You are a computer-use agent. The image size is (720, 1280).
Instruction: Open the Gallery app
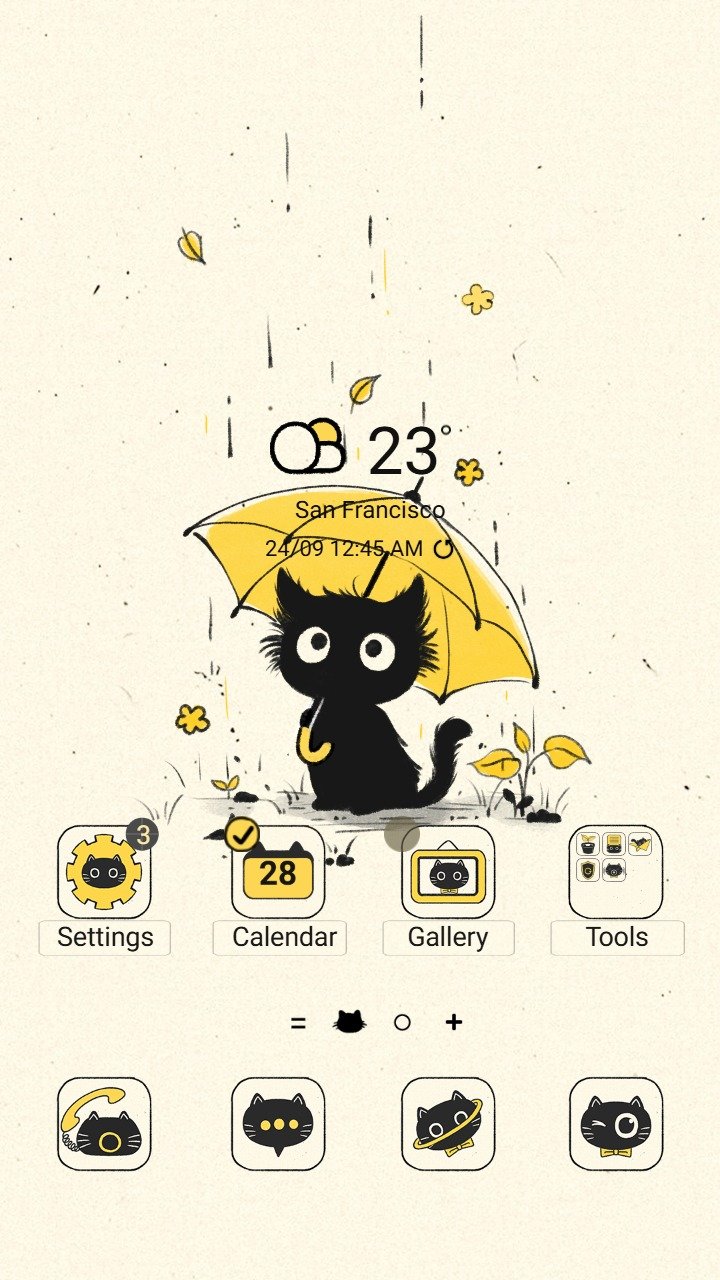click(x=448, y=872)
